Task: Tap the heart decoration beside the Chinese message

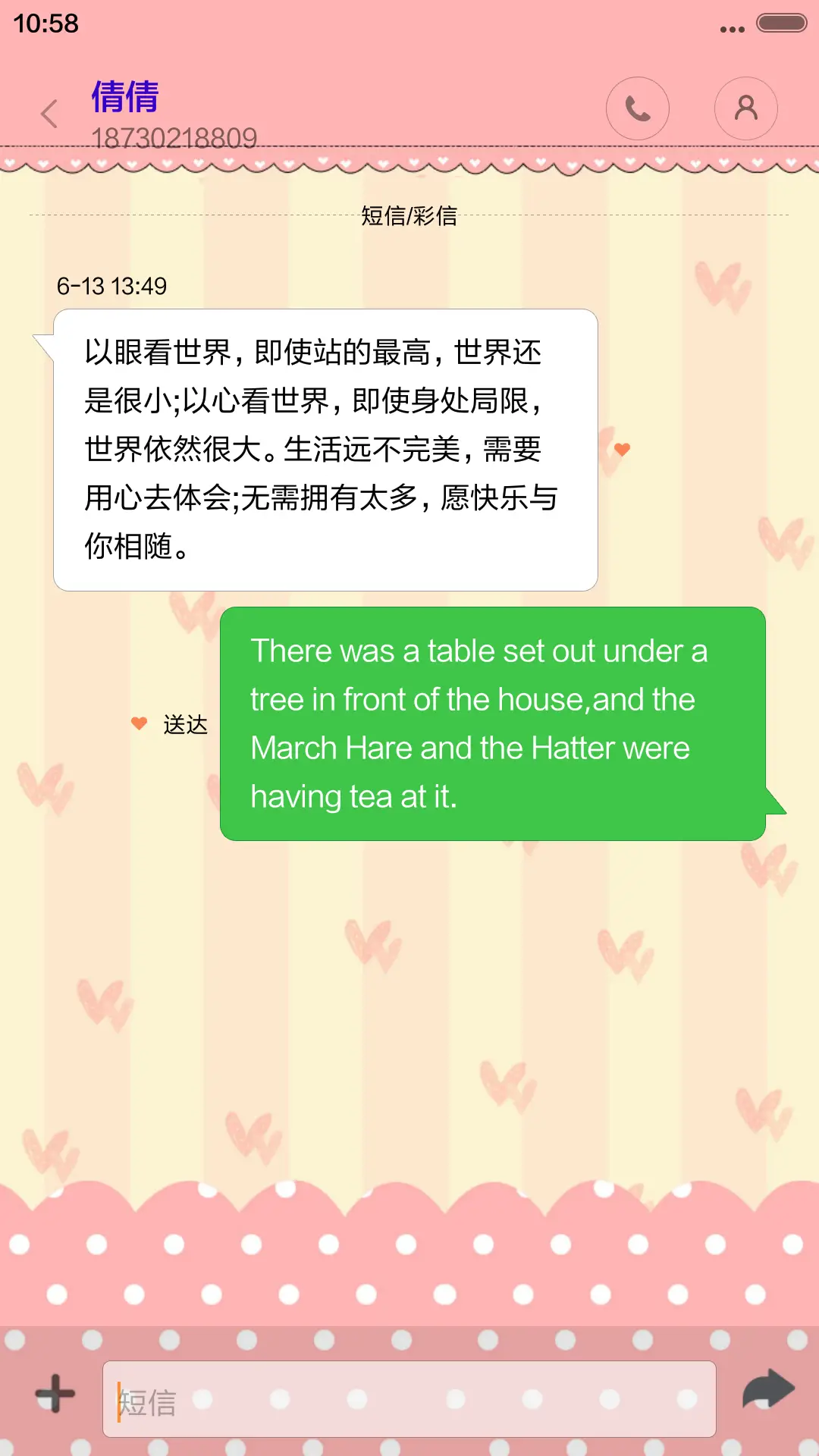Action: pyautogui.click(x=623, y=448)
